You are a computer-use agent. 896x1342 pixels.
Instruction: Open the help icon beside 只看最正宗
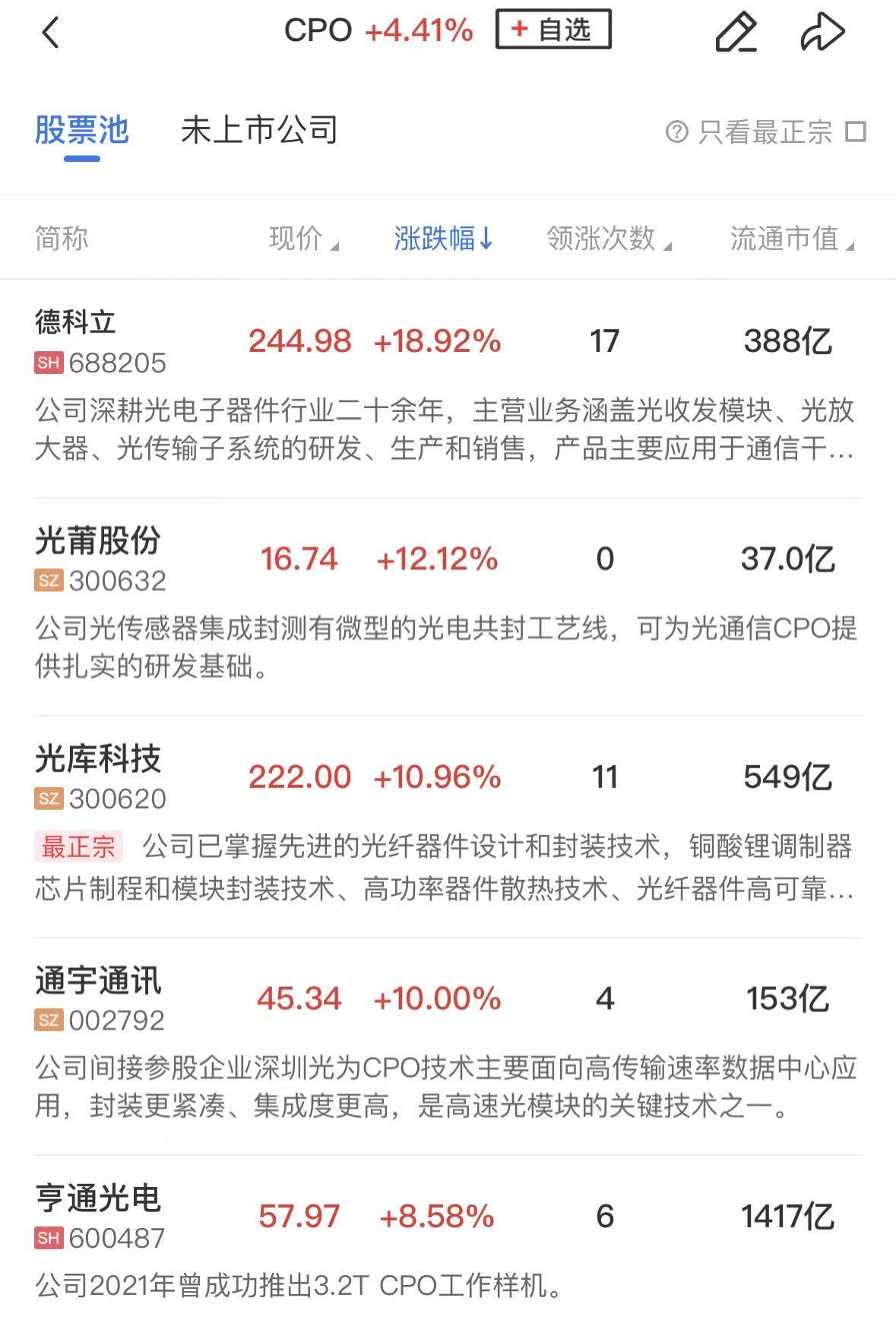coord(676,131)
